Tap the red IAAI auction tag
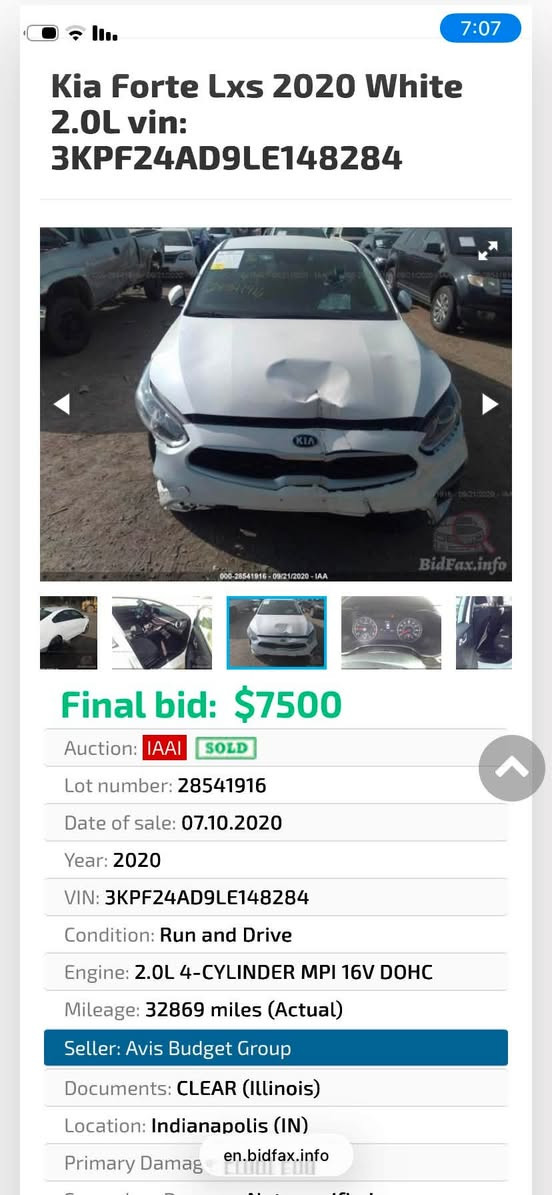 point(164,748)
